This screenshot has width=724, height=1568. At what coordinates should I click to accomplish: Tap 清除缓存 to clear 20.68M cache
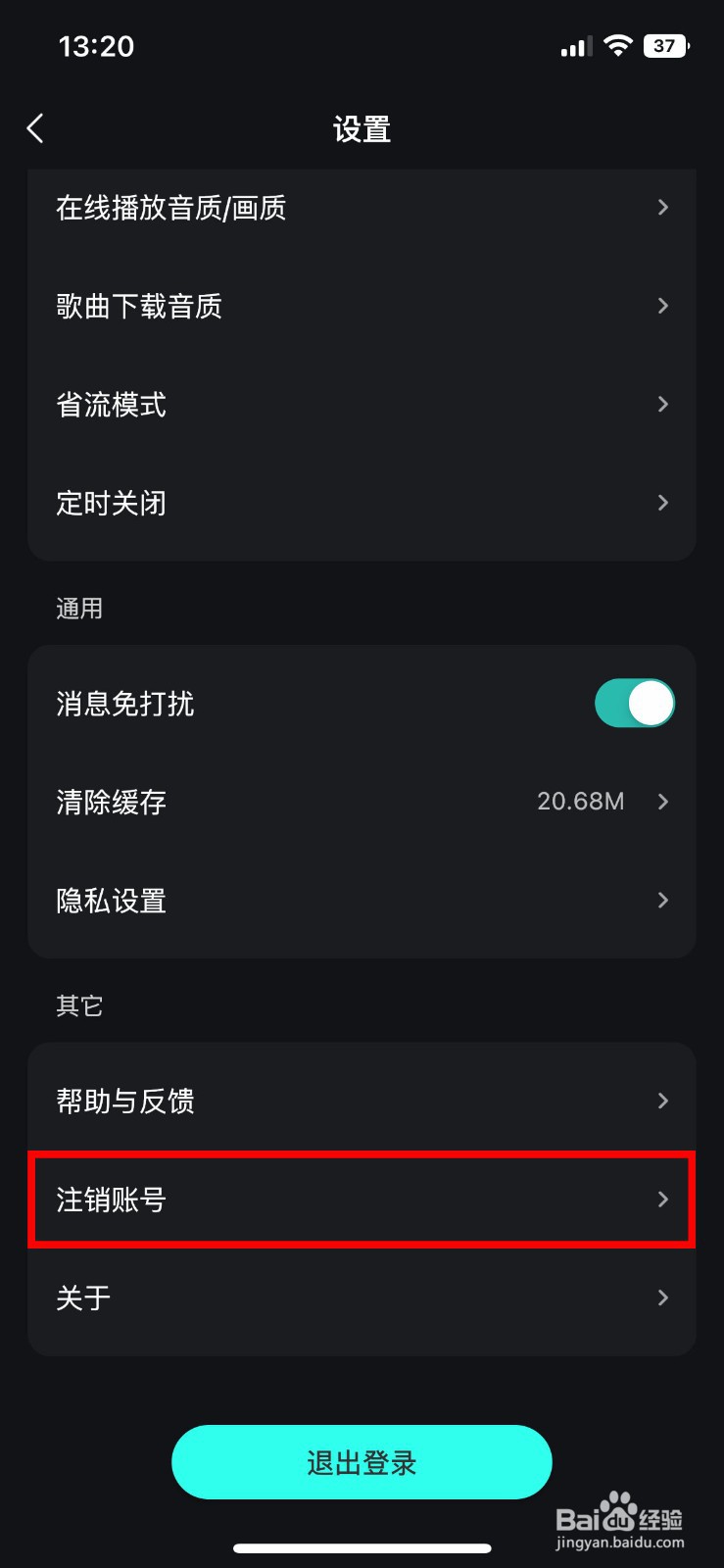pos(361,803)
